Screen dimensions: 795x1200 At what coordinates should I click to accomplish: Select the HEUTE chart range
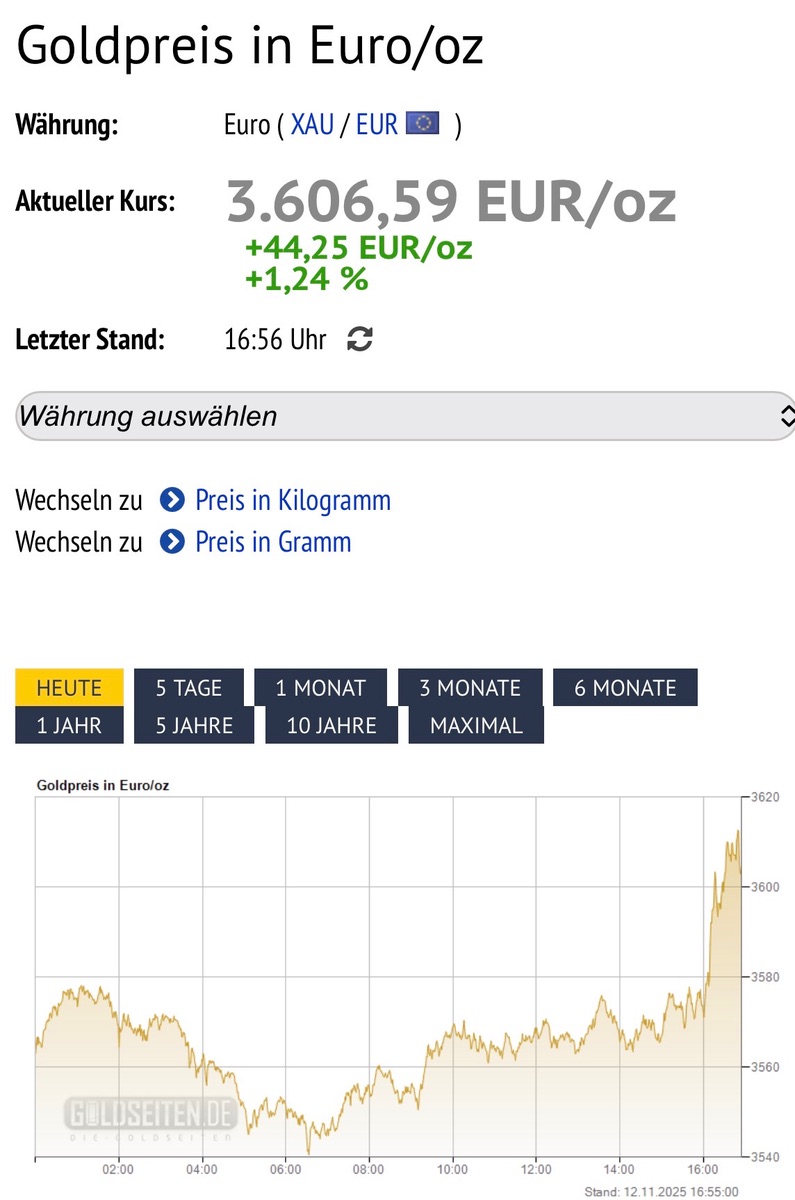[x=69, y=688]
